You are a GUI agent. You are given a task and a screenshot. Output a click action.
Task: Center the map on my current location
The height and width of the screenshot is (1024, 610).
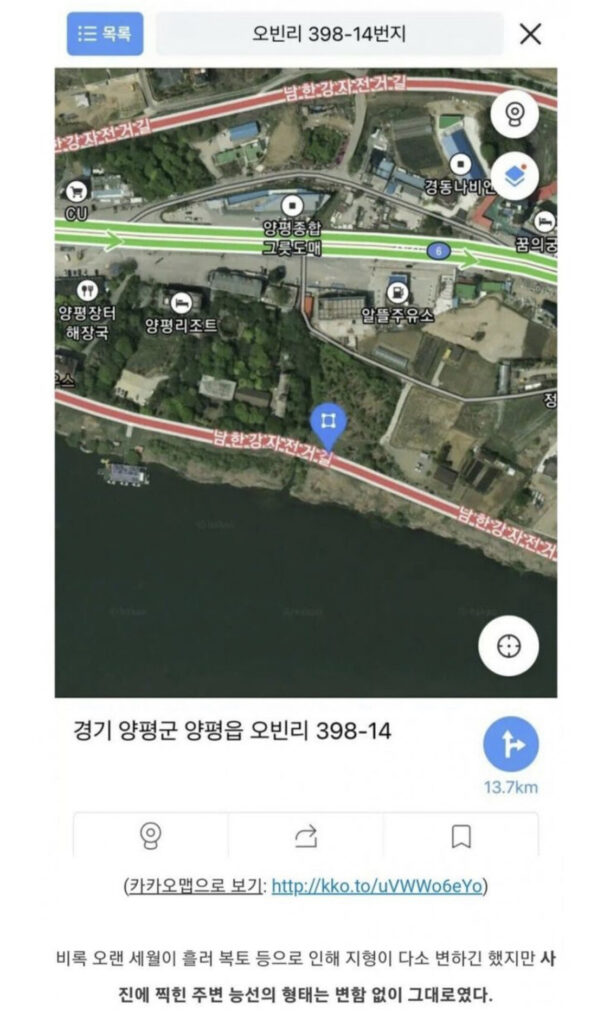[x=509, y=646]
